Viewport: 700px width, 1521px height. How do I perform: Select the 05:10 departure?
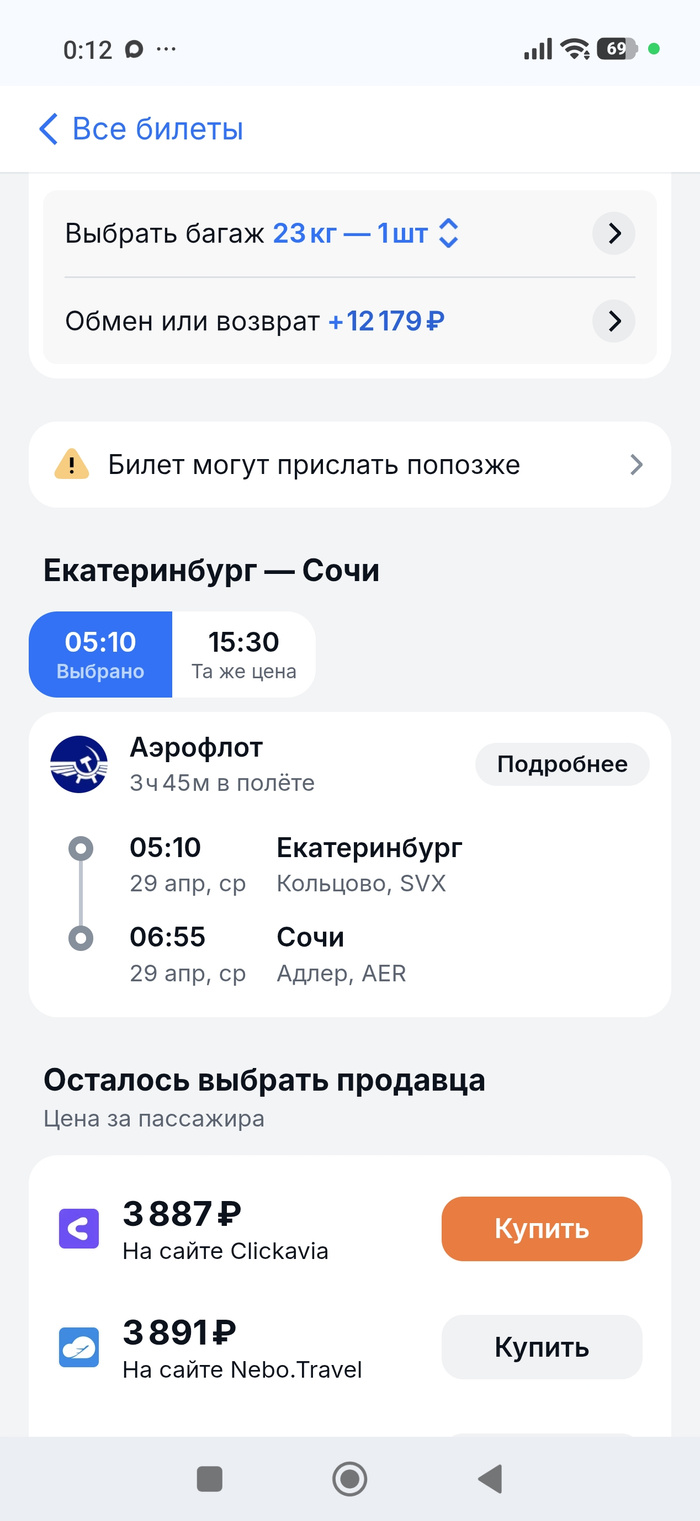pyautogui.click(x=101, y=654)
